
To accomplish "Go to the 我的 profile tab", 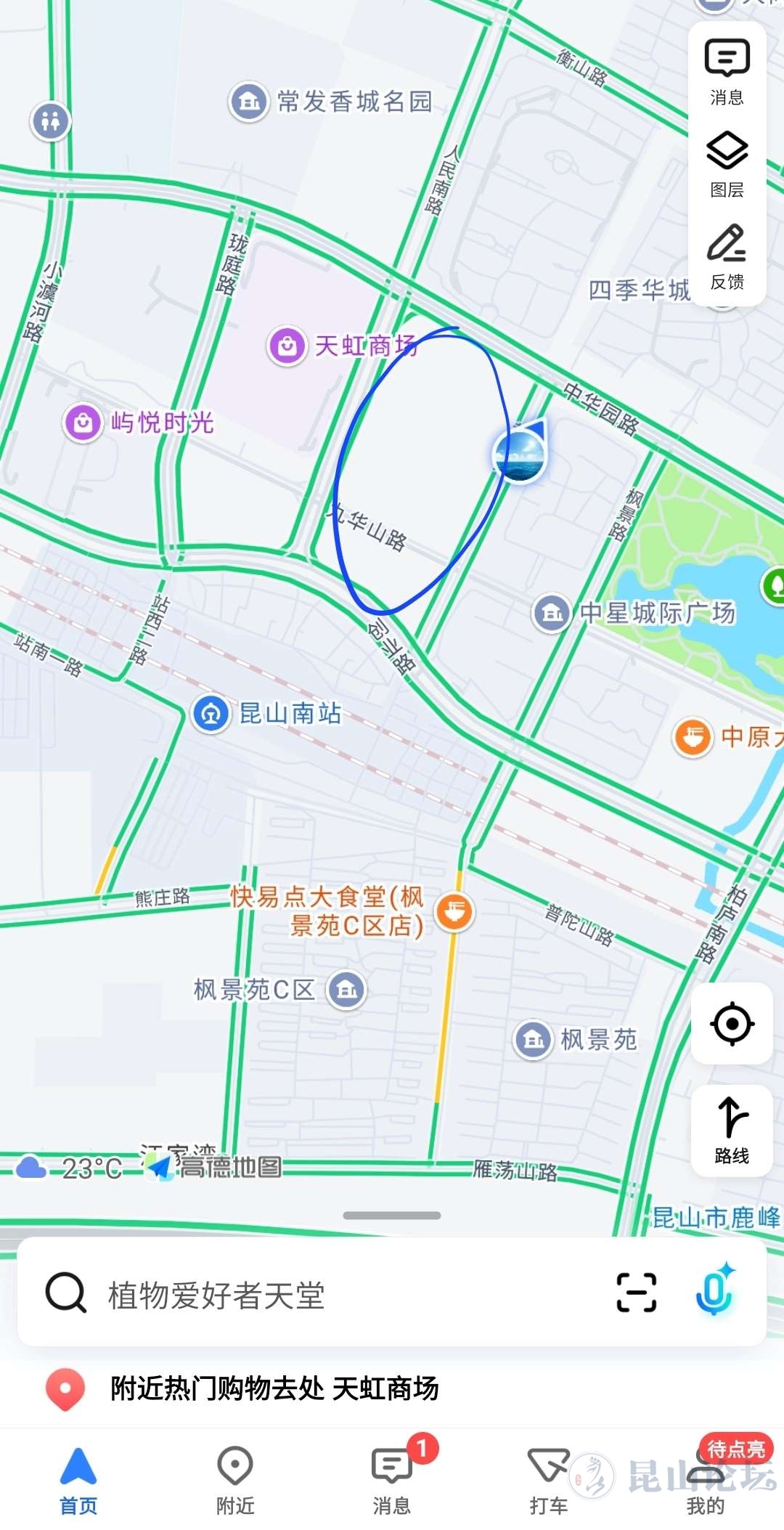I will [705, 1480].
